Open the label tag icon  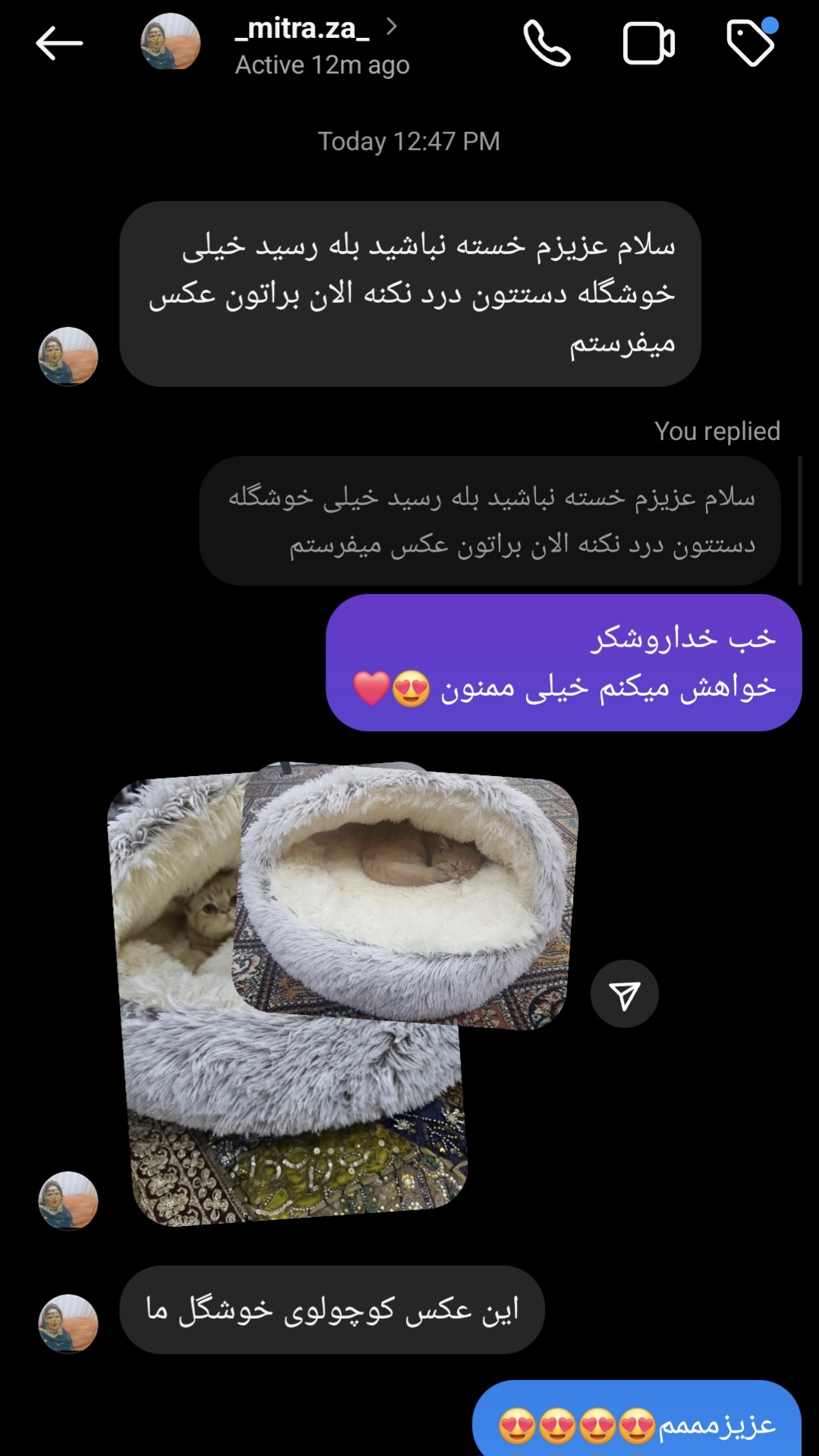tap(751, 43)
